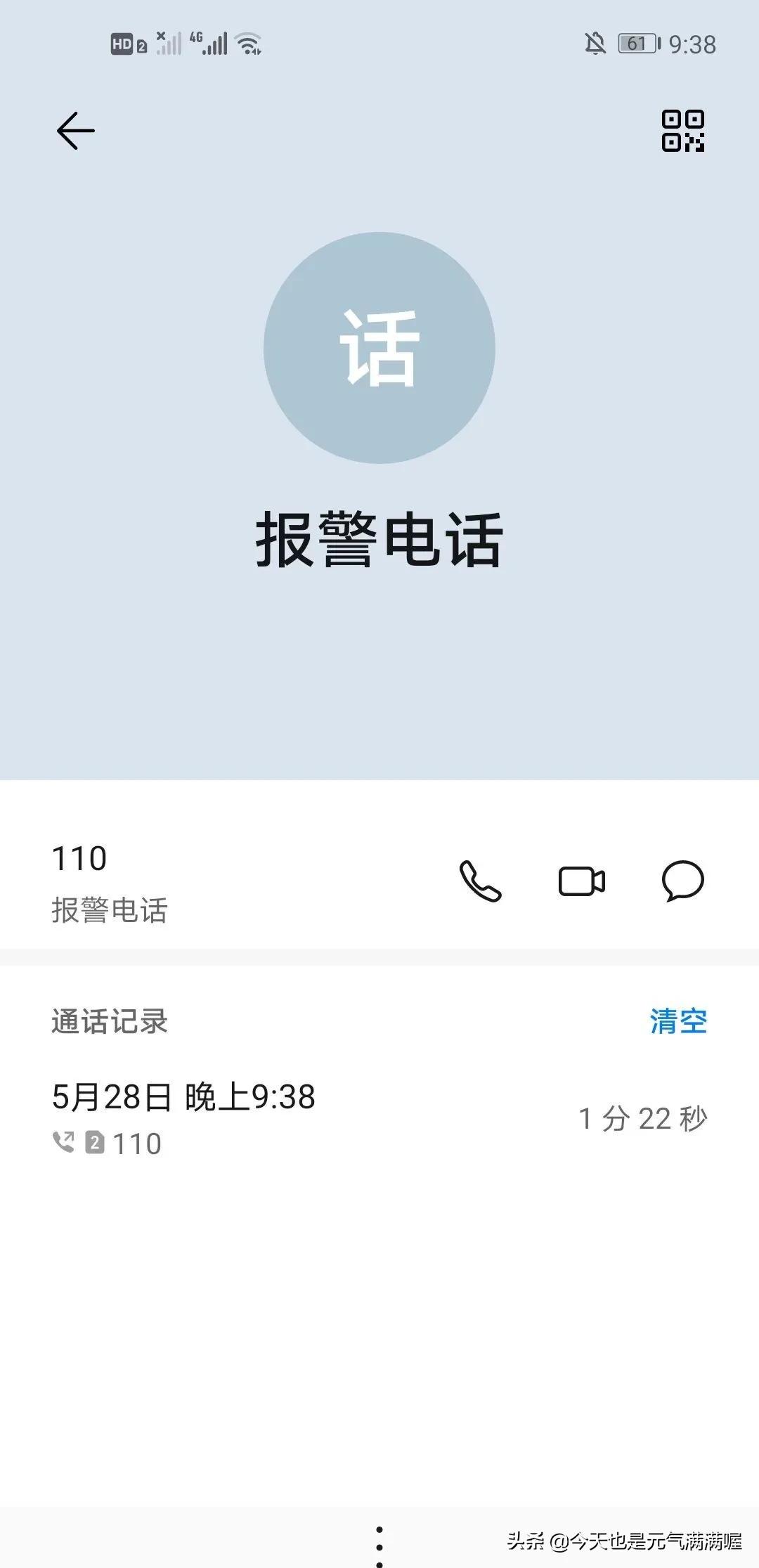The width and height of the screenshot is (759, 1568).
Task: Open message bubble to text 110
Action: (682, 882)
